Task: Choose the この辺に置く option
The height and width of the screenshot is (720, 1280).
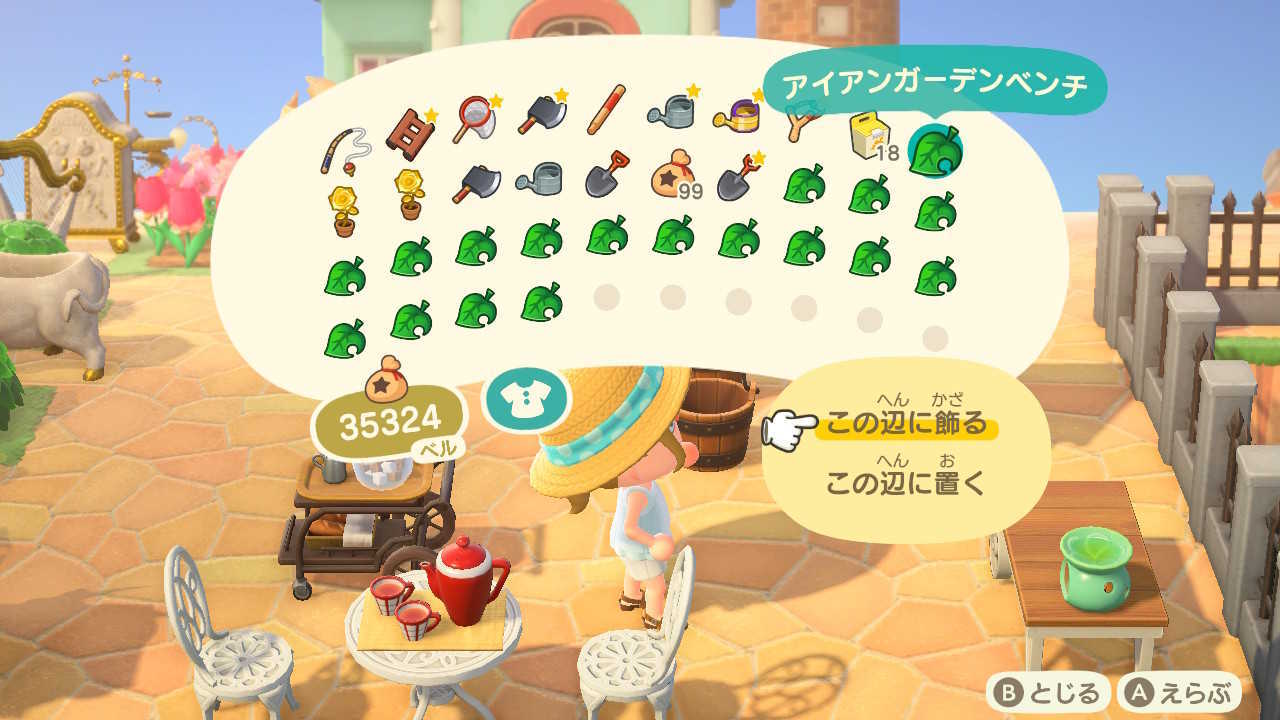Action: 906,484
